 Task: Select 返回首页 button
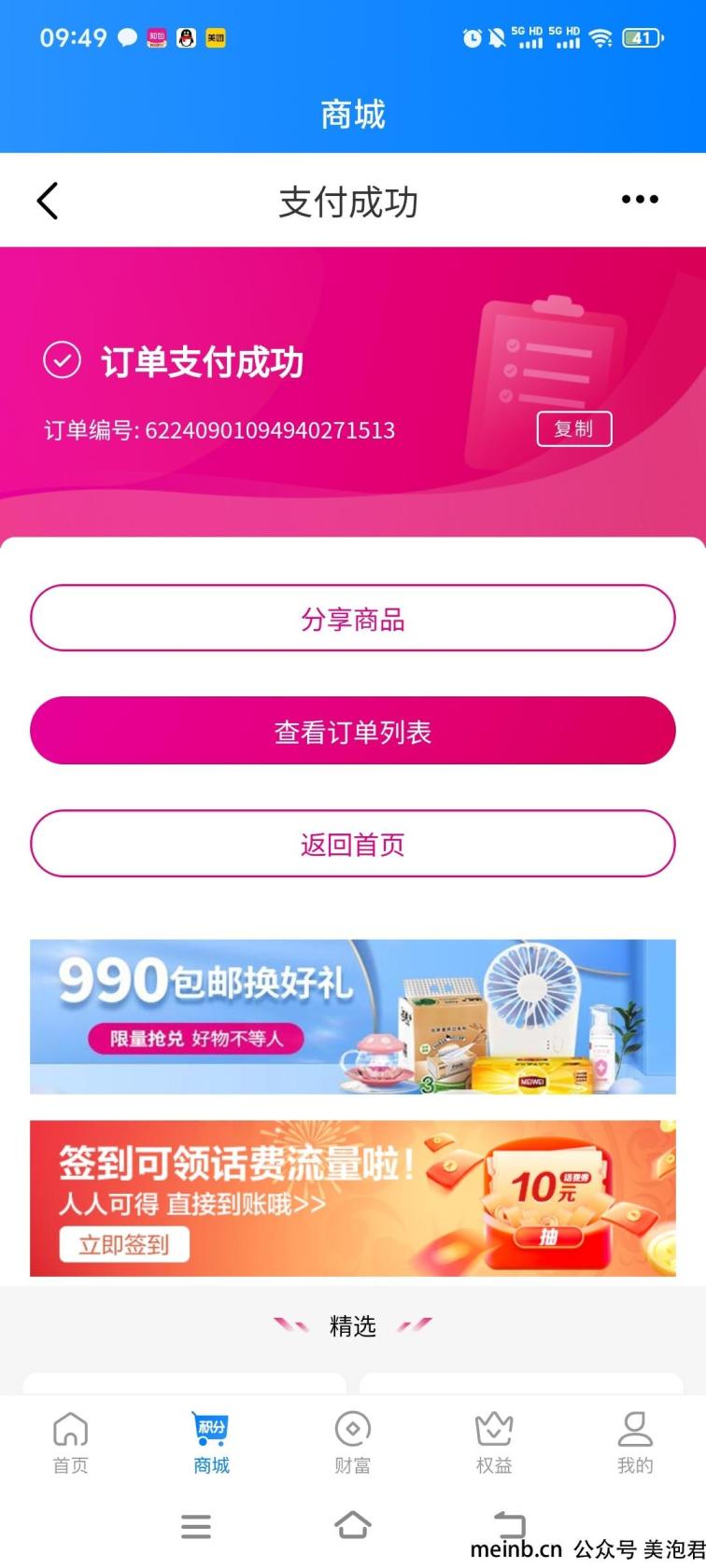(x=352, y=844)
